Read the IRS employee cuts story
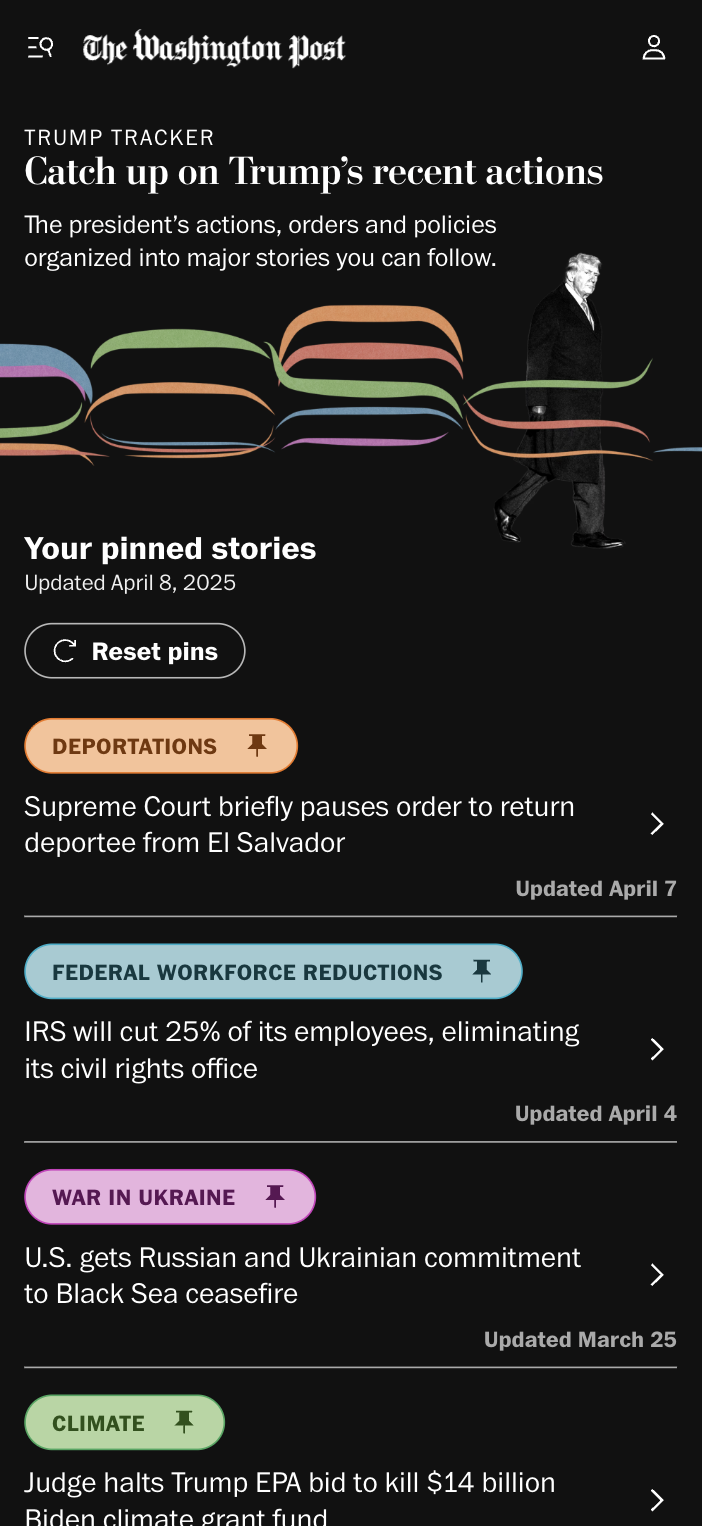This screenshot has width=702, height=1526. (302, 1050)
